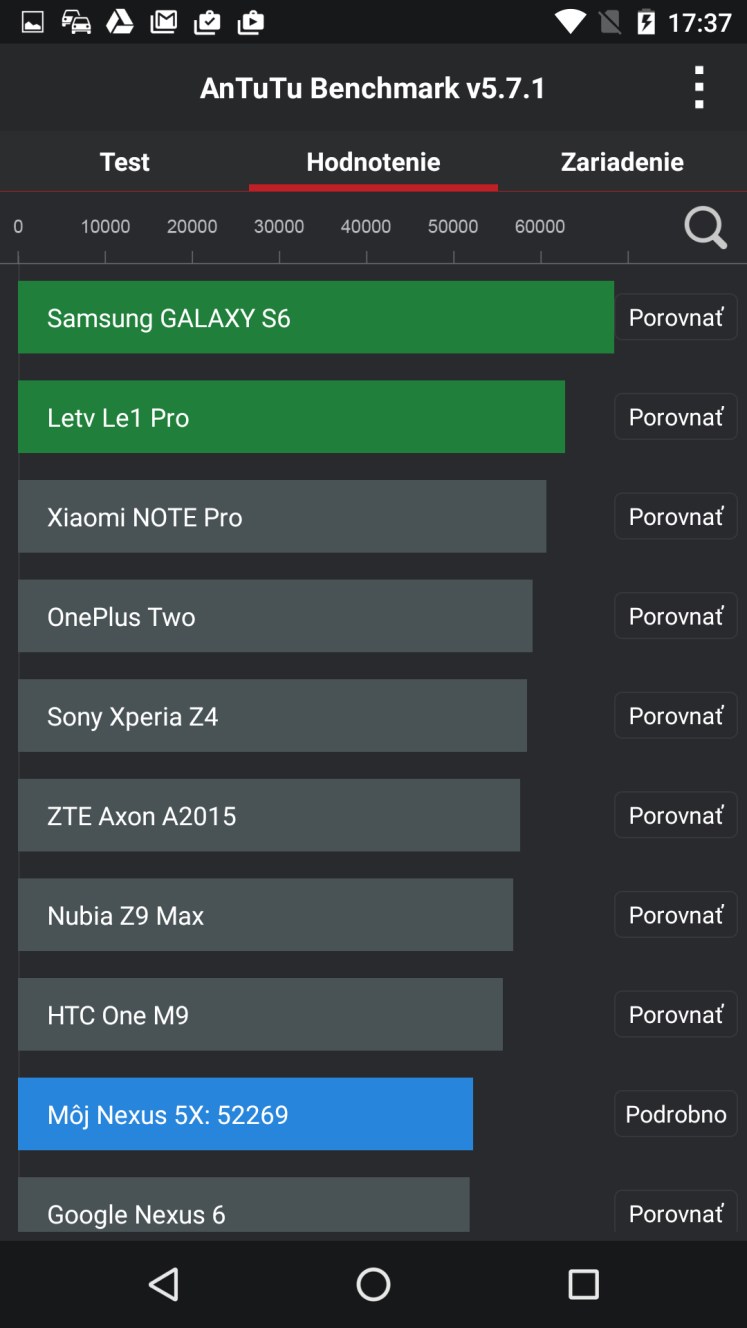Select the Hodnotenie tab

tap(373, 162)
